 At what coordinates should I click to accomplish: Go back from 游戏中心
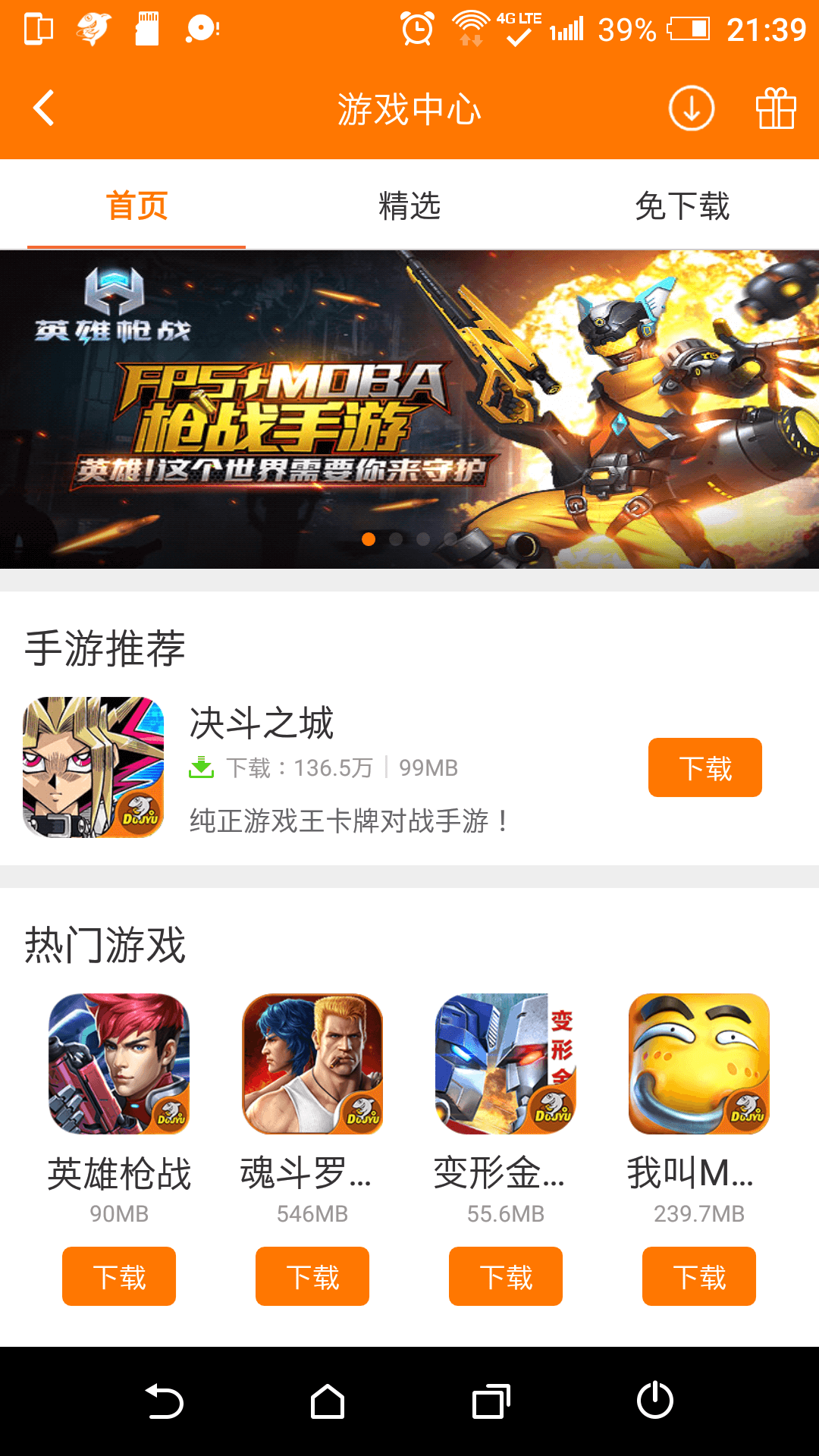point(44,108)
